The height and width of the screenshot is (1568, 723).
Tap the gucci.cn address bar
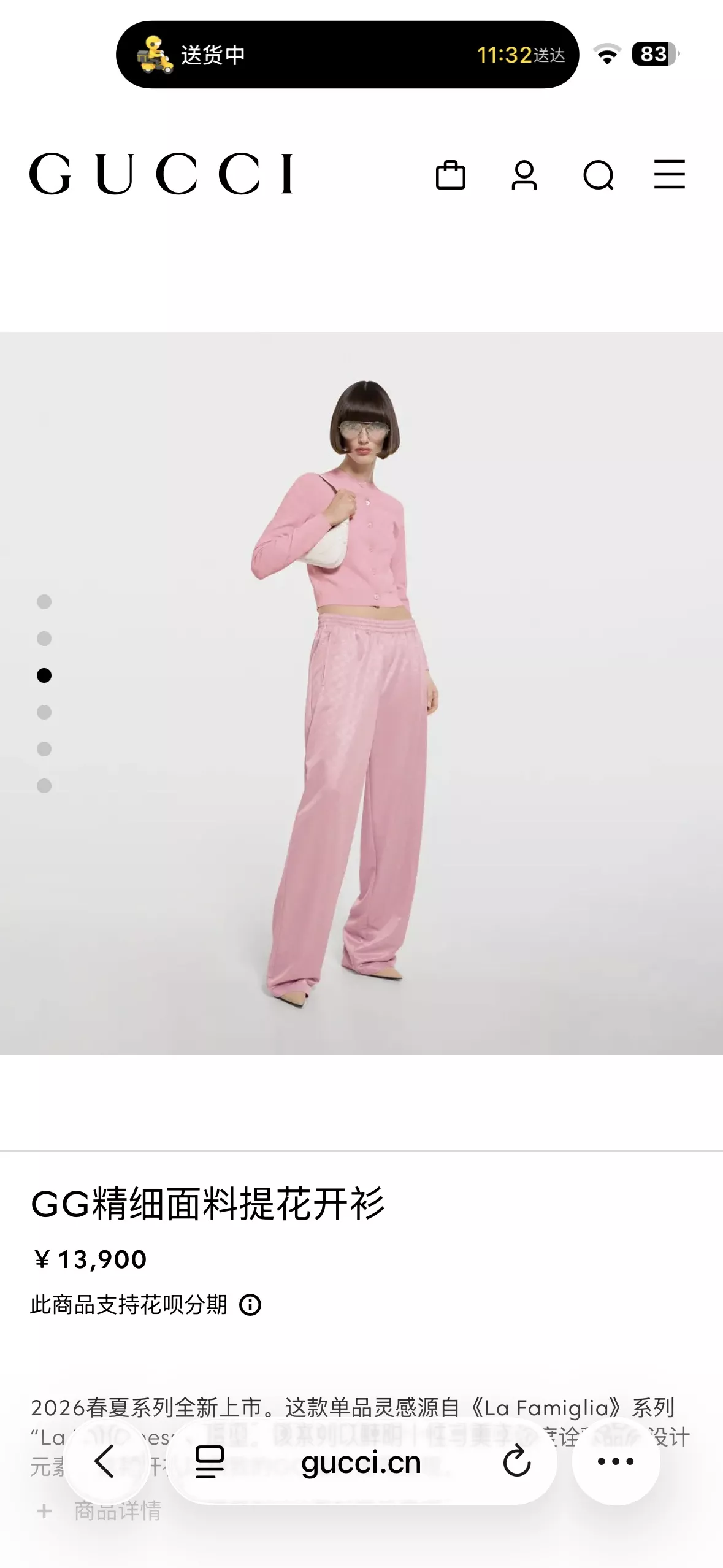pyautogui.click(x=361, y=1462)
